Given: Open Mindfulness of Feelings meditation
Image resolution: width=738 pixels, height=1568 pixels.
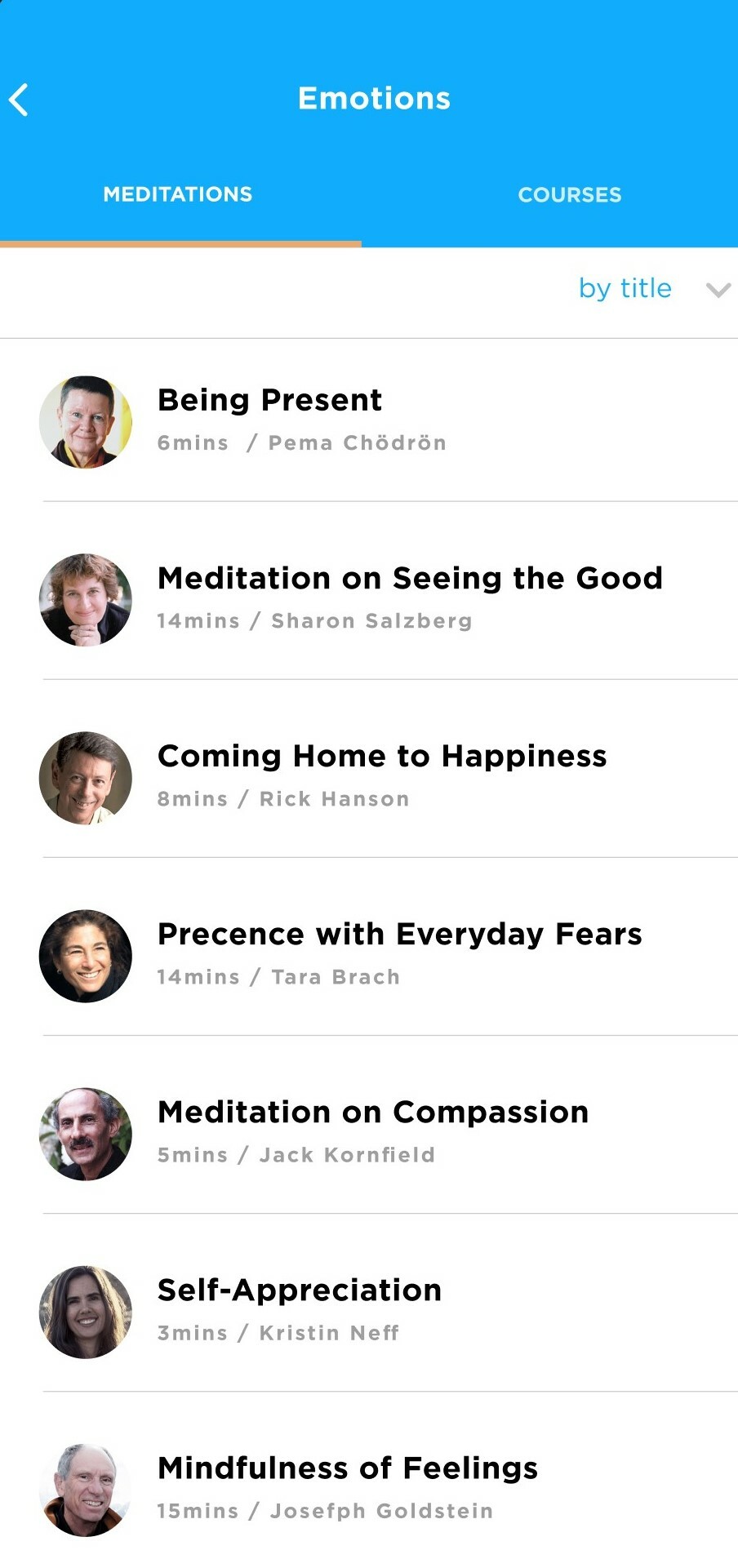Looking at the screenshot, I should pyautogui.click(x=347, y=1486).
